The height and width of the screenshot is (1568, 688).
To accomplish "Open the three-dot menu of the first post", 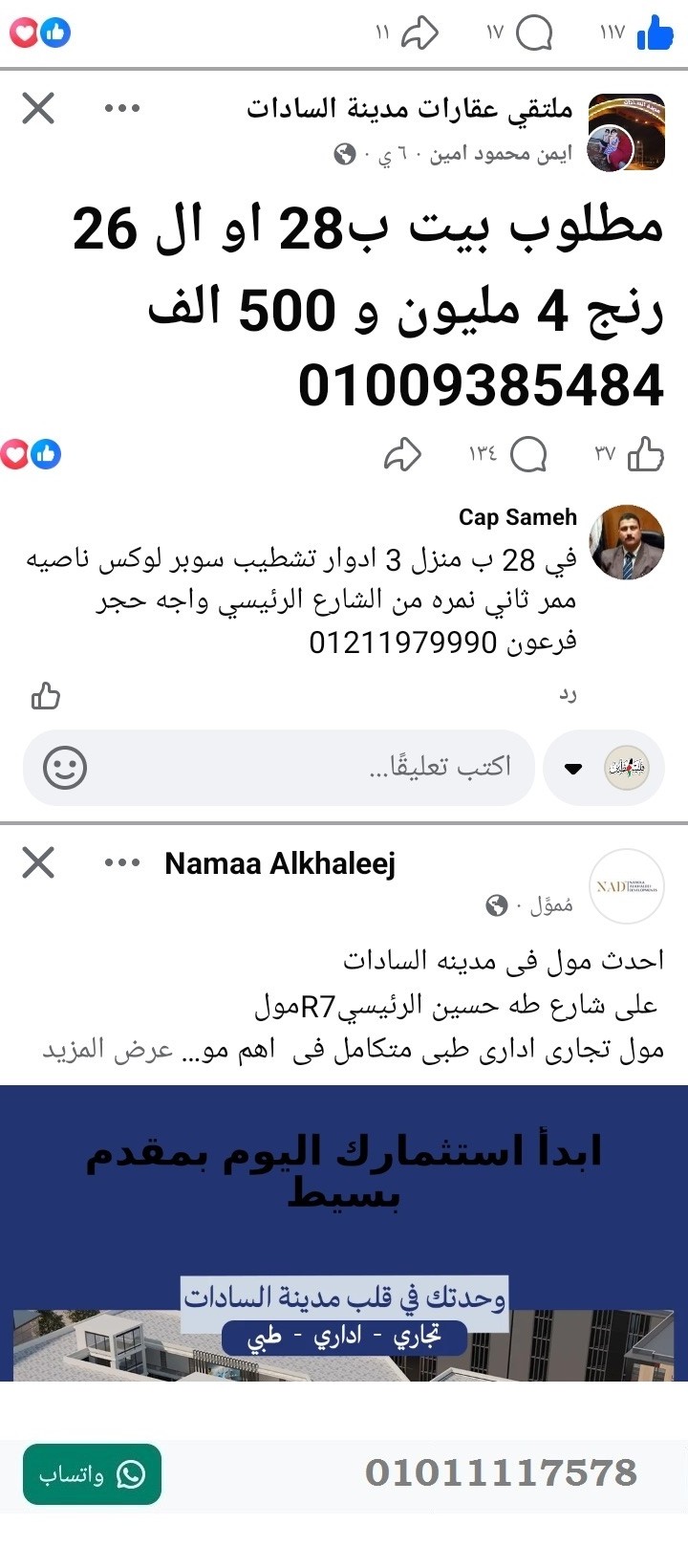I will coord(121,108).
